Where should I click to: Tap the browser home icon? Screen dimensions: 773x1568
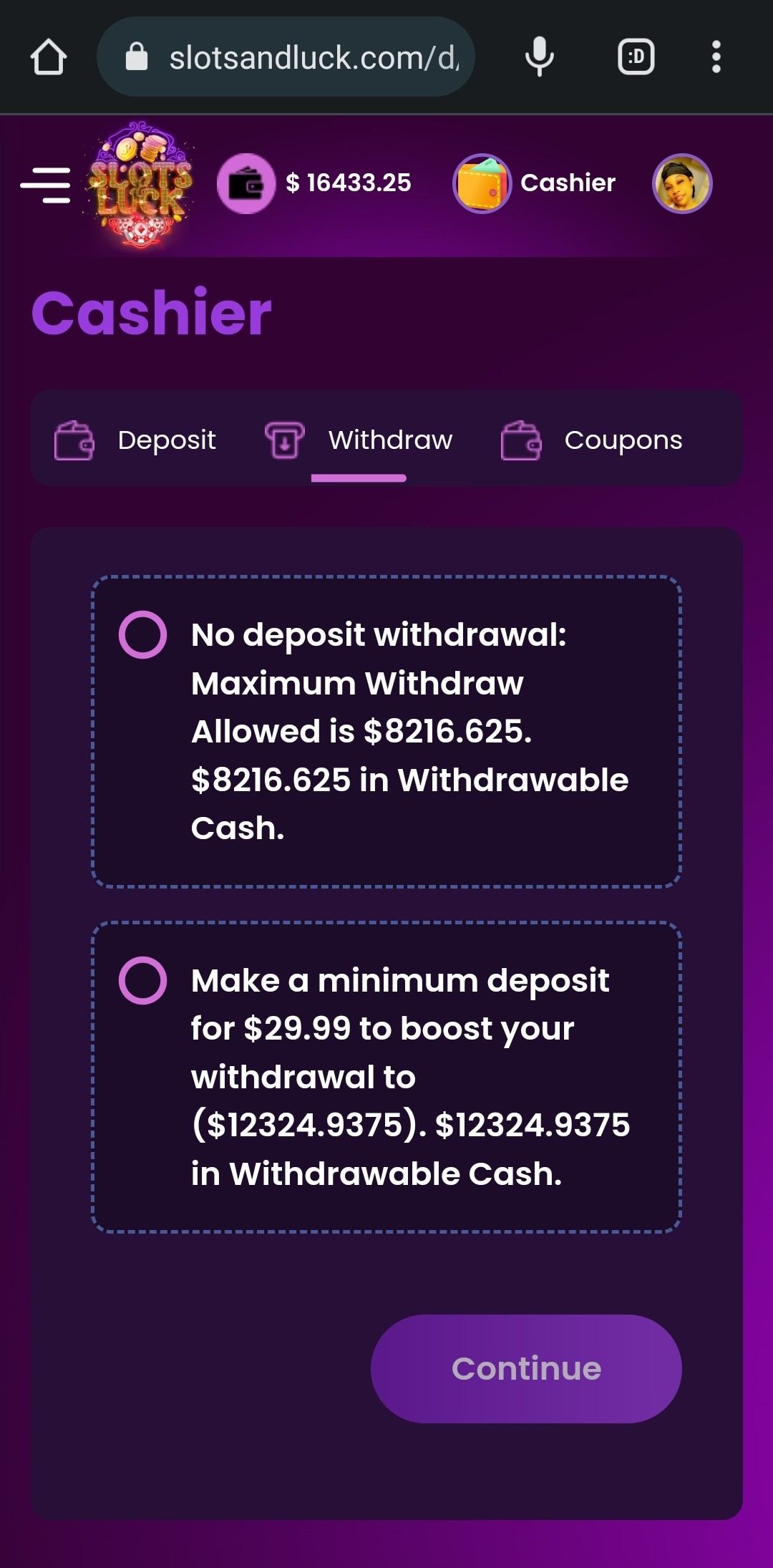tap(49, 57)
